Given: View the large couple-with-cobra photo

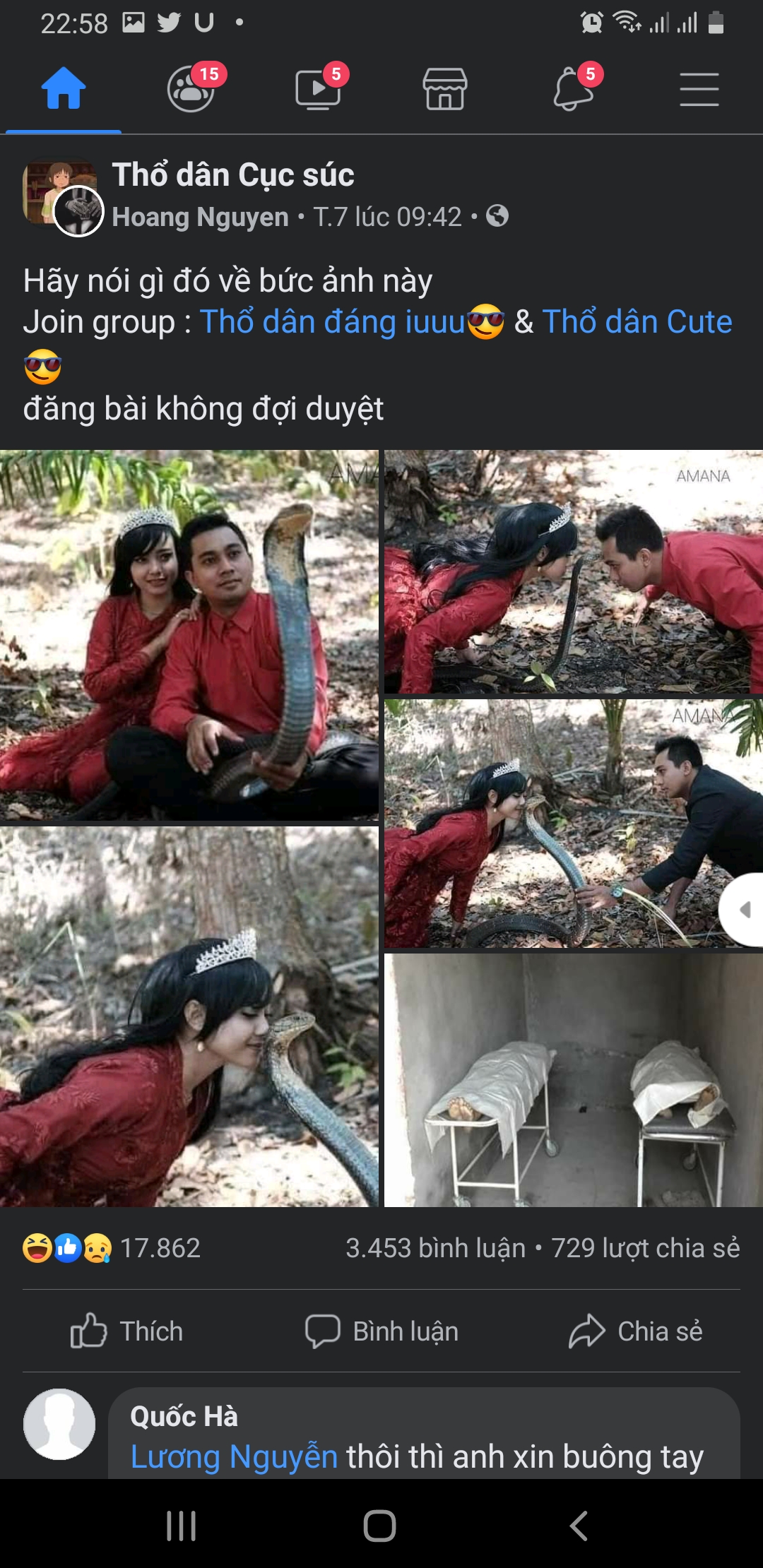Looking at the screenshot, I should click(189, 635).
